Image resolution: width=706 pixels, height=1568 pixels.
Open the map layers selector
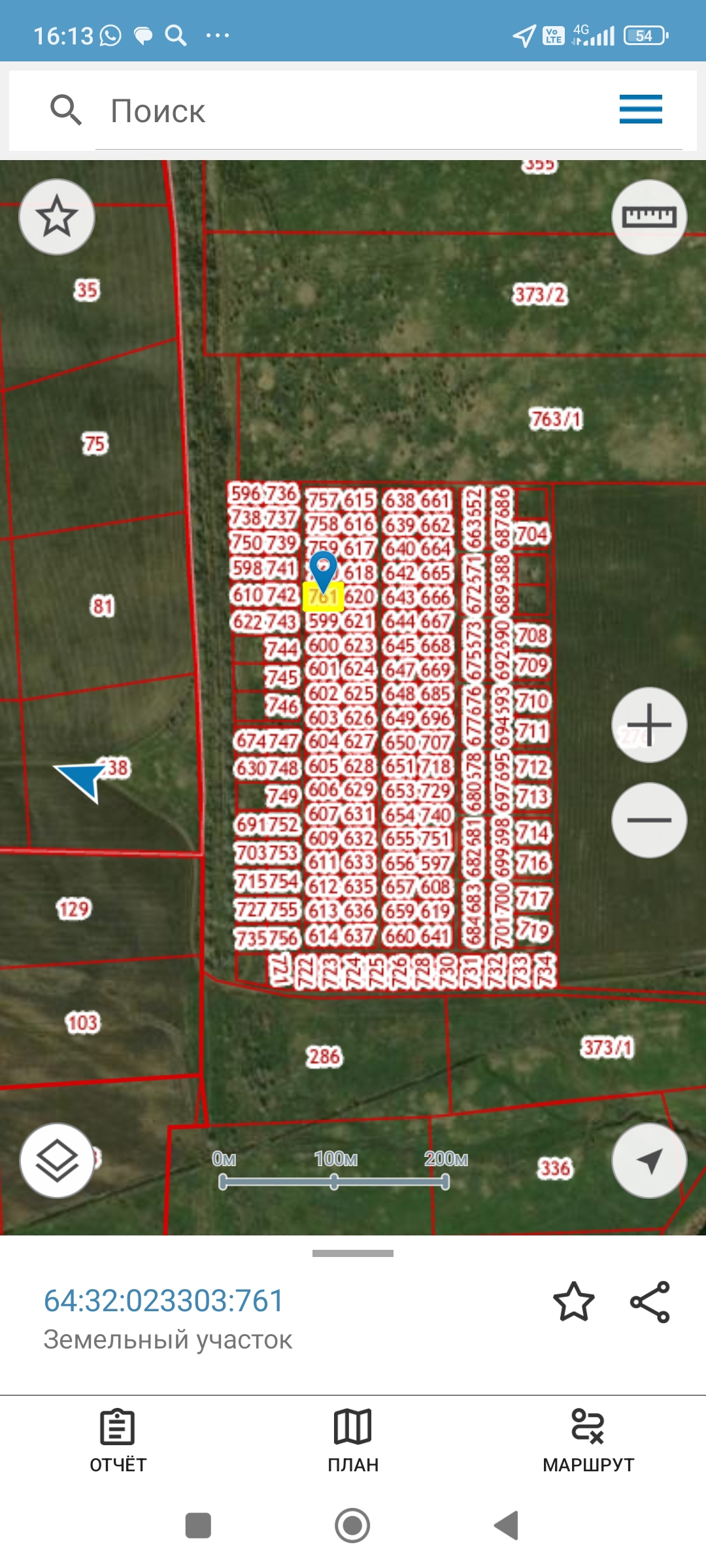[x=57, y=1161]
